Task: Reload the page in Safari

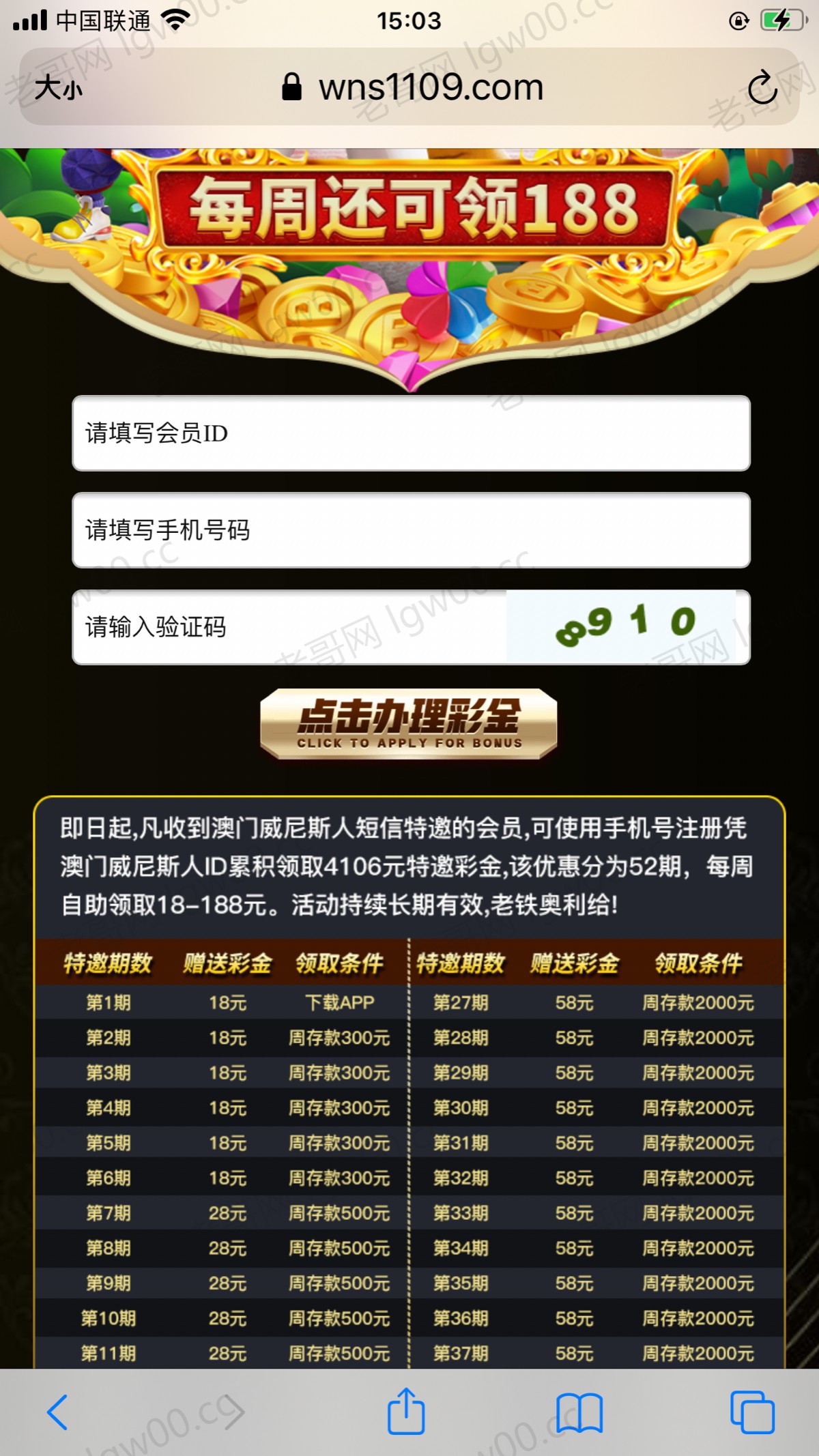Action: (762, 87)
